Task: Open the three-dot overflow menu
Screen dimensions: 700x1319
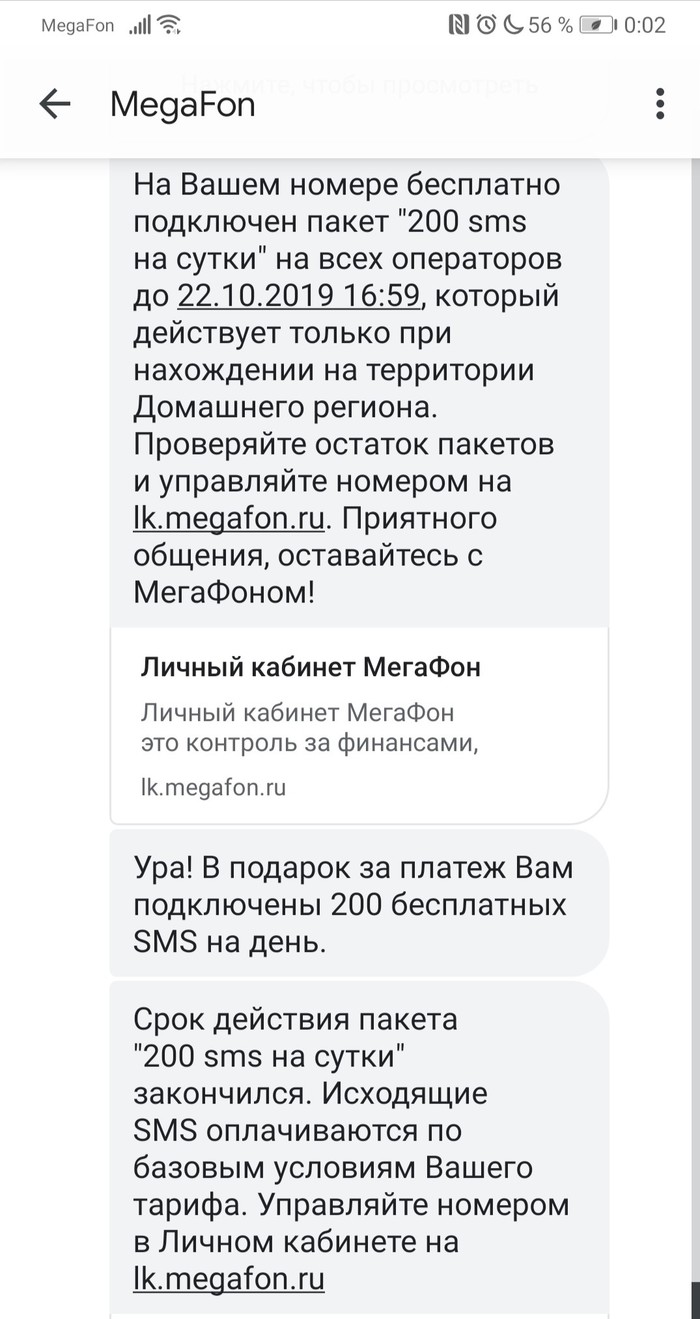Action: 659,104
